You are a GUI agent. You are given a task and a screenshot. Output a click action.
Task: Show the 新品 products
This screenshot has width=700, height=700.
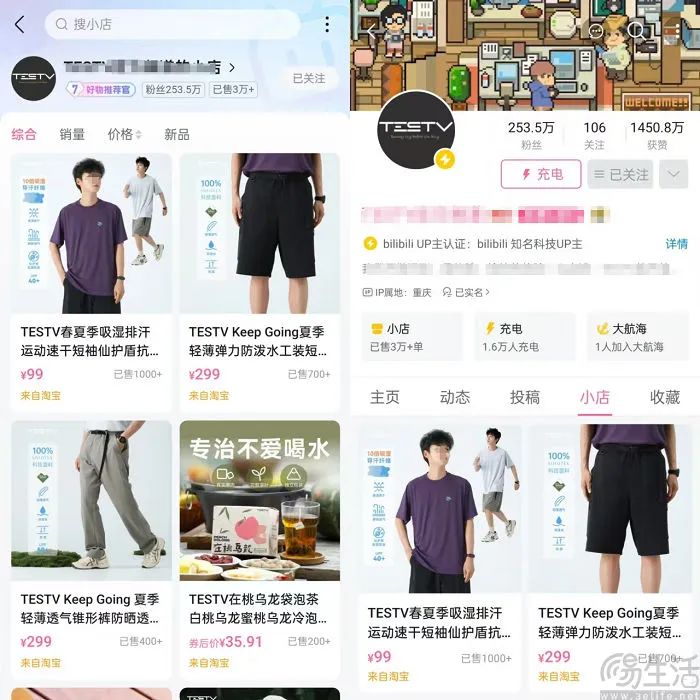point(177,134)
